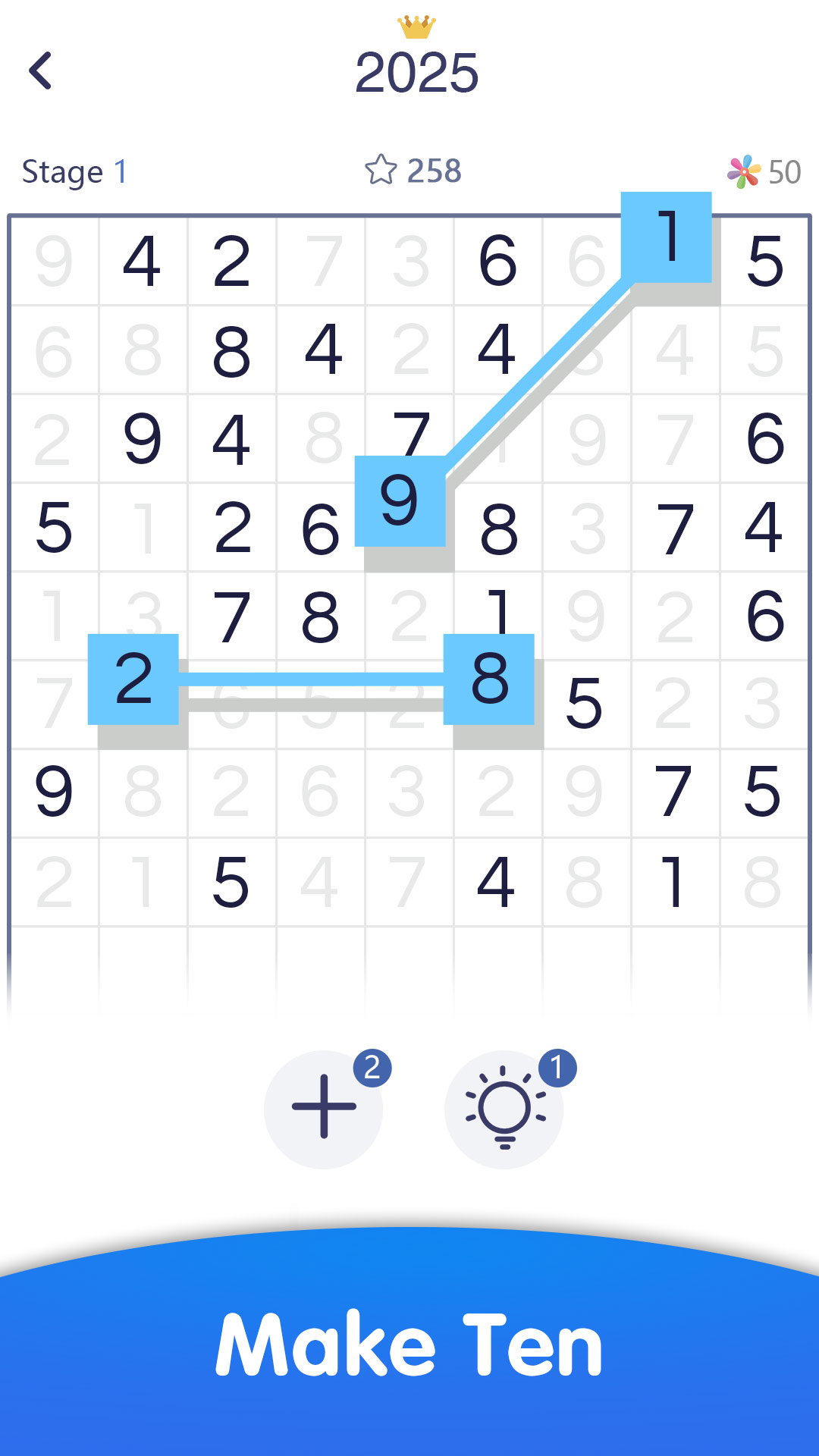Deselect the highlighted 9 tile mid-grid
The width and height of the screenshot is (819, 1456).
(402, 502)
